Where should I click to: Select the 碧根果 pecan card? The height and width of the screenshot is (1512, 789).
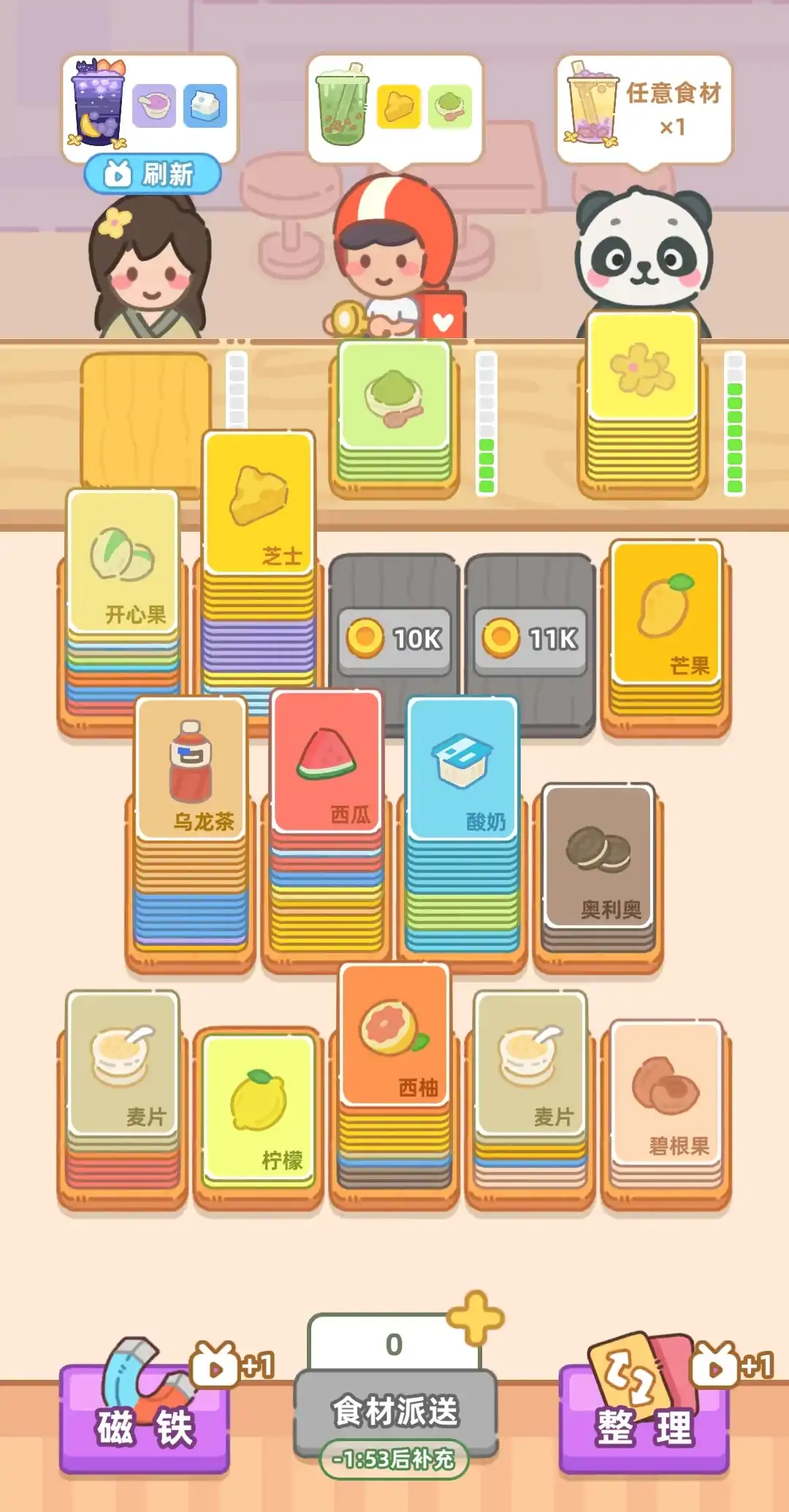click(666, 1091)
